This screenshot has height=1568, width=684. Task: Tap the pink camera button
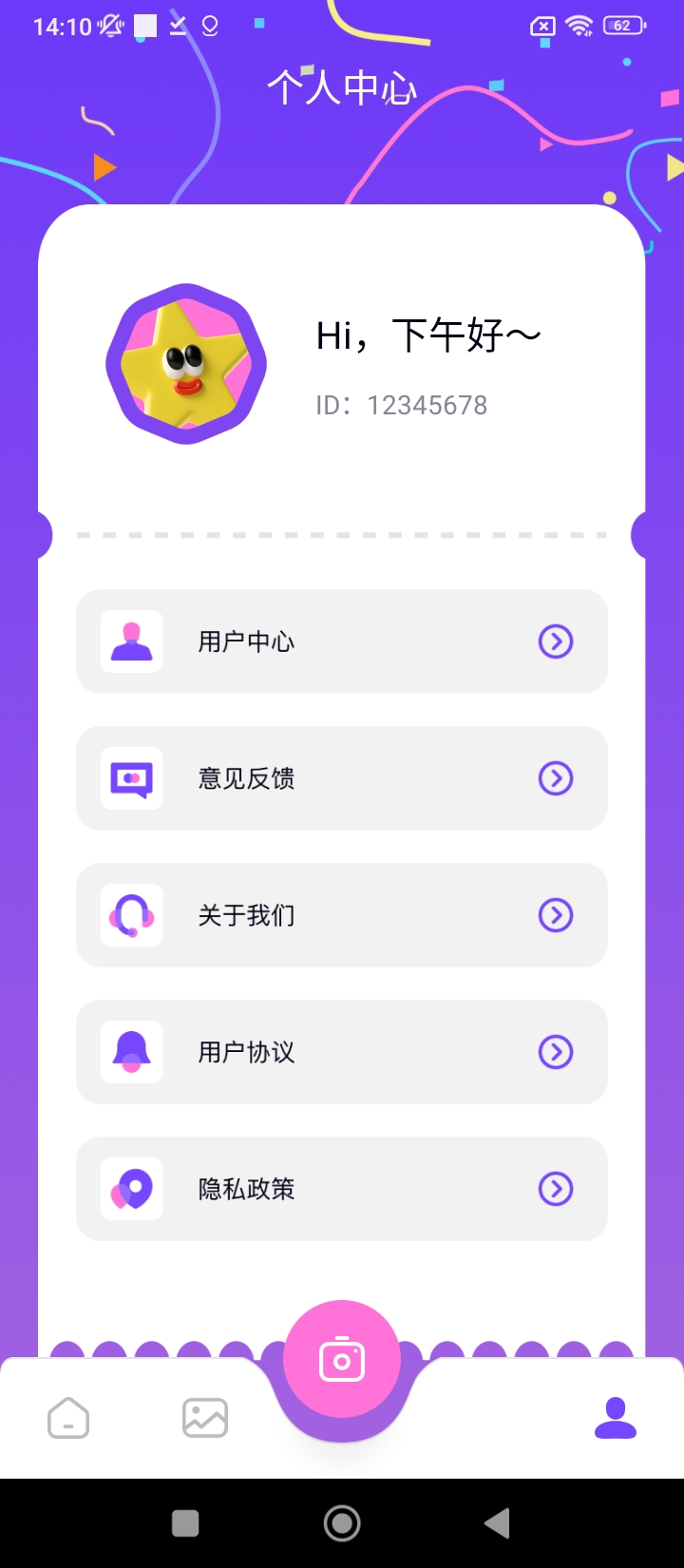pos(342,1360)
